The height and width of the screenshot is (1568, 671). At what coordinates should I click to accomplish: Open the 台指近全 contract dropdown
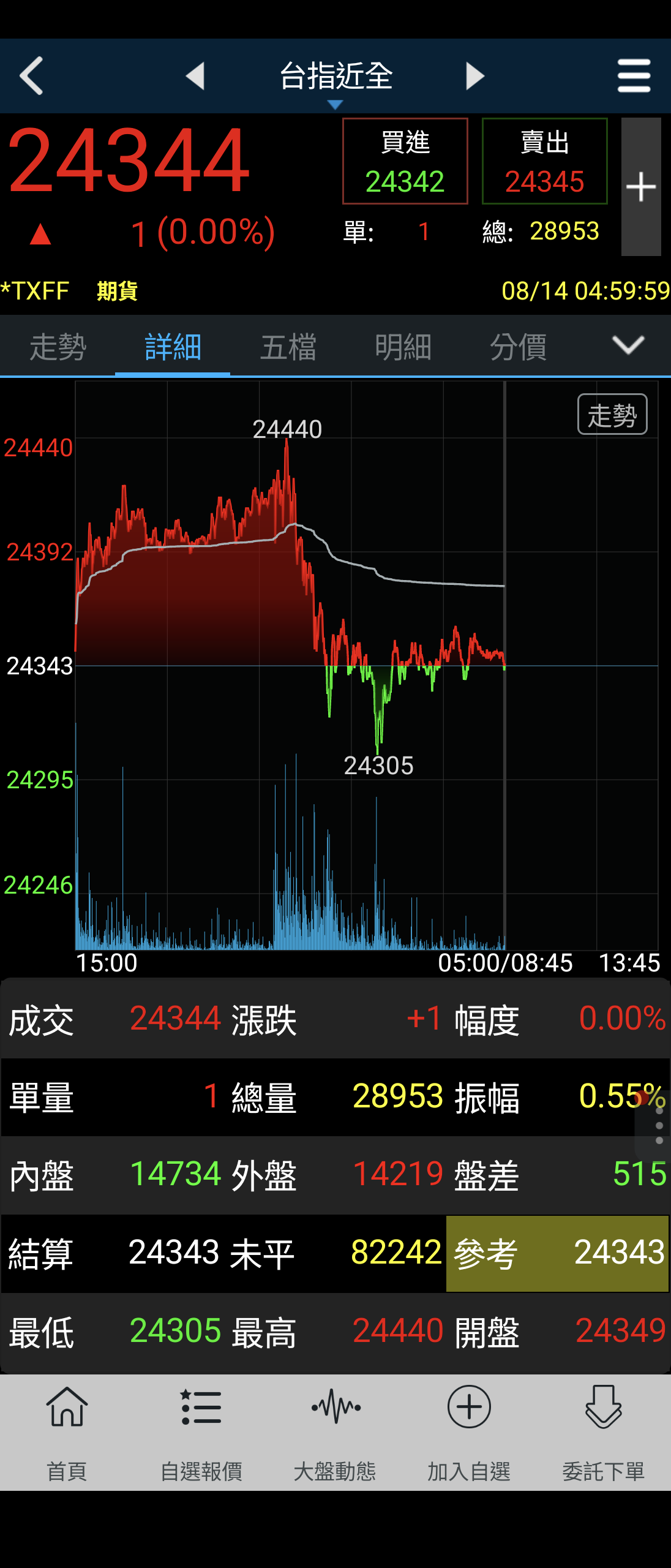[x=335, y=80]
